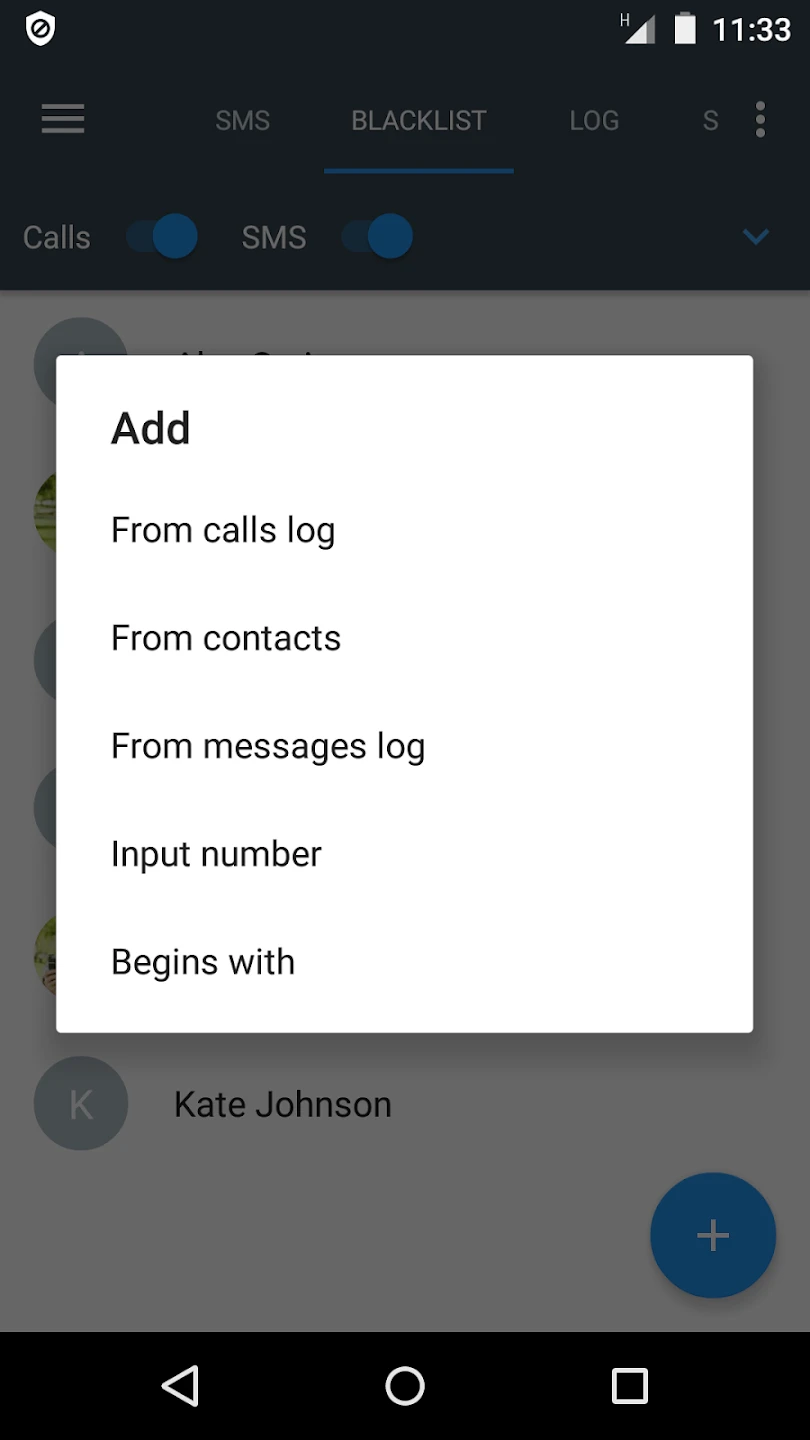Tap the plus floating action button
810x1440 pixels.
pyautogui.click(x=712, y=1236)
